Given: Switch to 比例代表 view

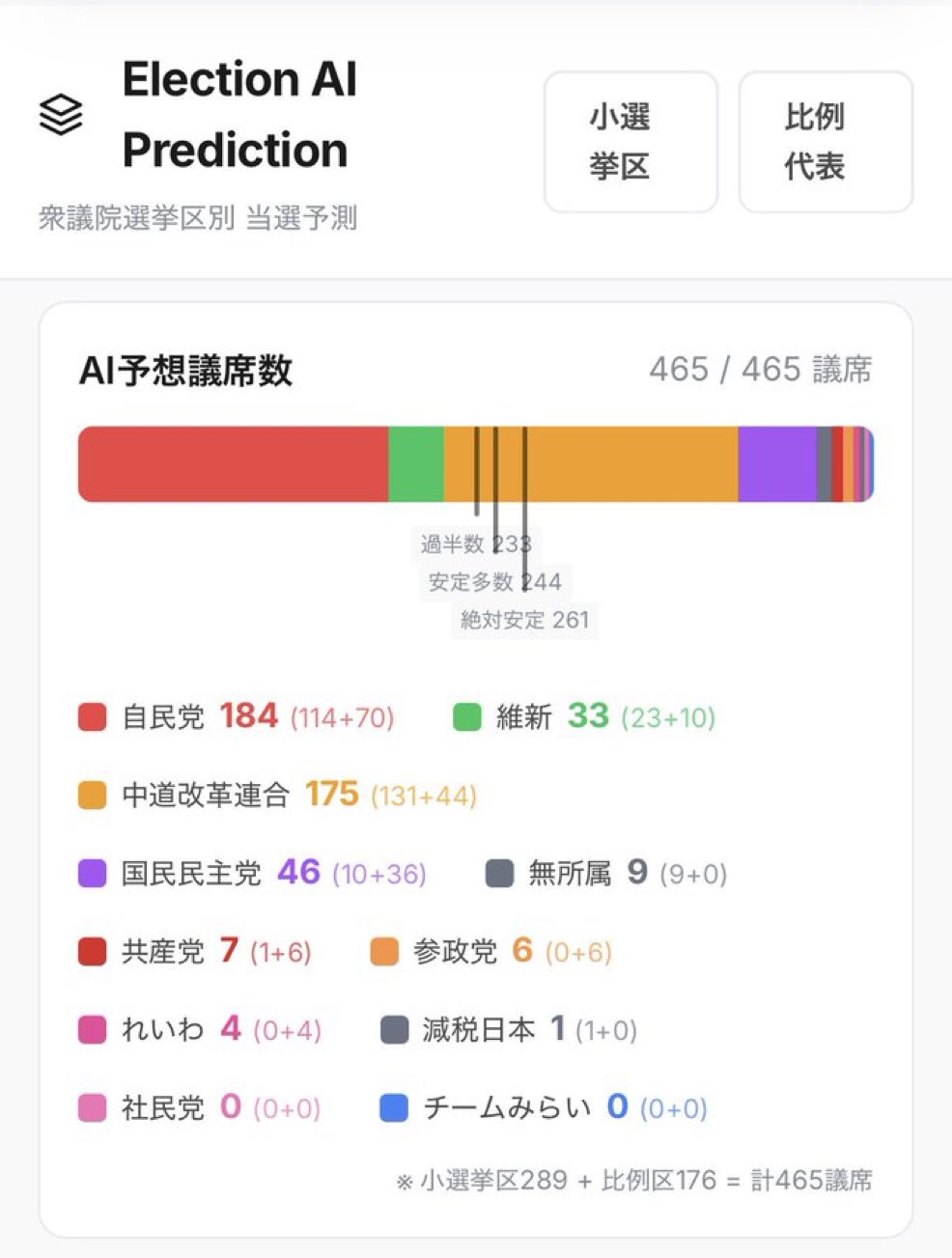Looking at the screenshot, I should pos(825,142).
